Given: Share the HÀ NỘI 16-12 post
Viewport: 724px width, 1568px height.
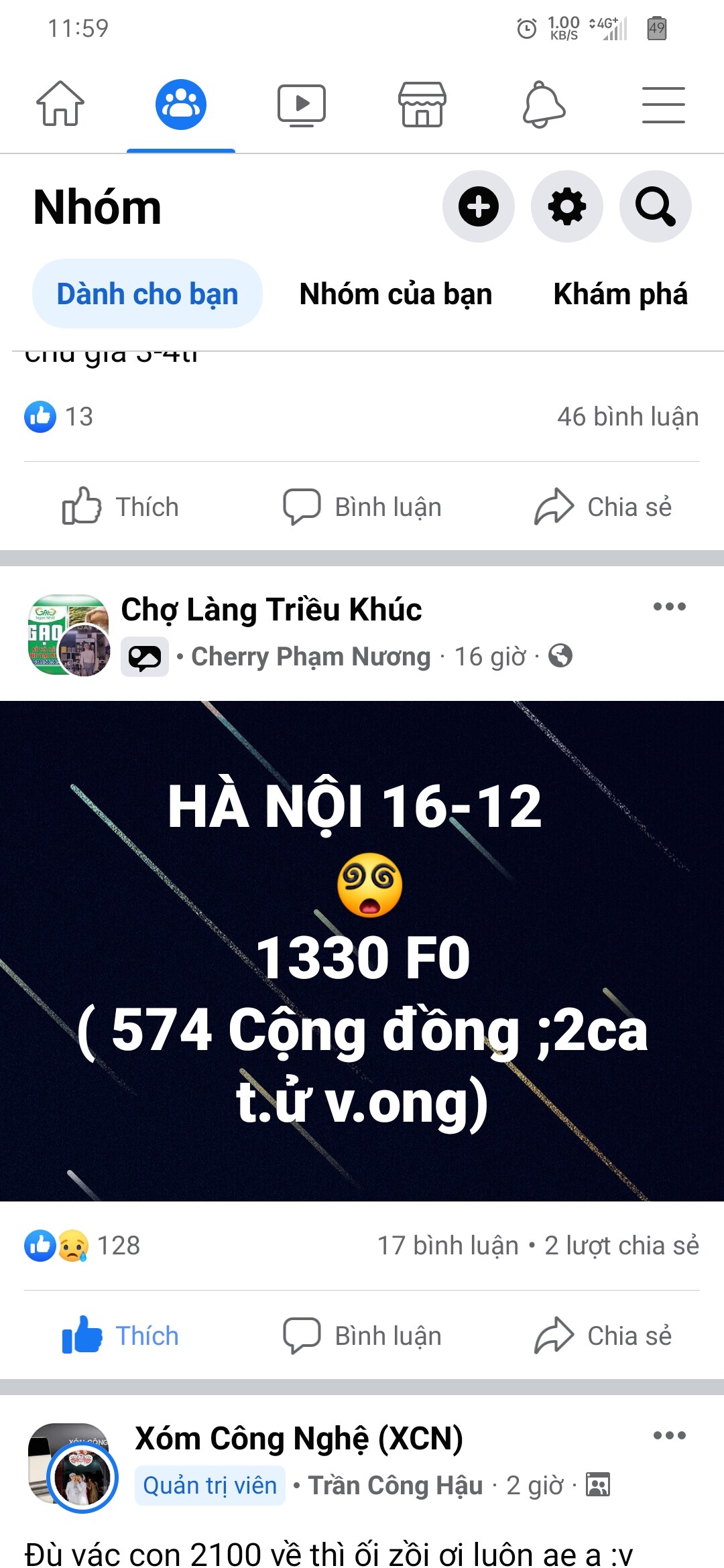Looking at the screenshot, I should tap(603, 1335).
